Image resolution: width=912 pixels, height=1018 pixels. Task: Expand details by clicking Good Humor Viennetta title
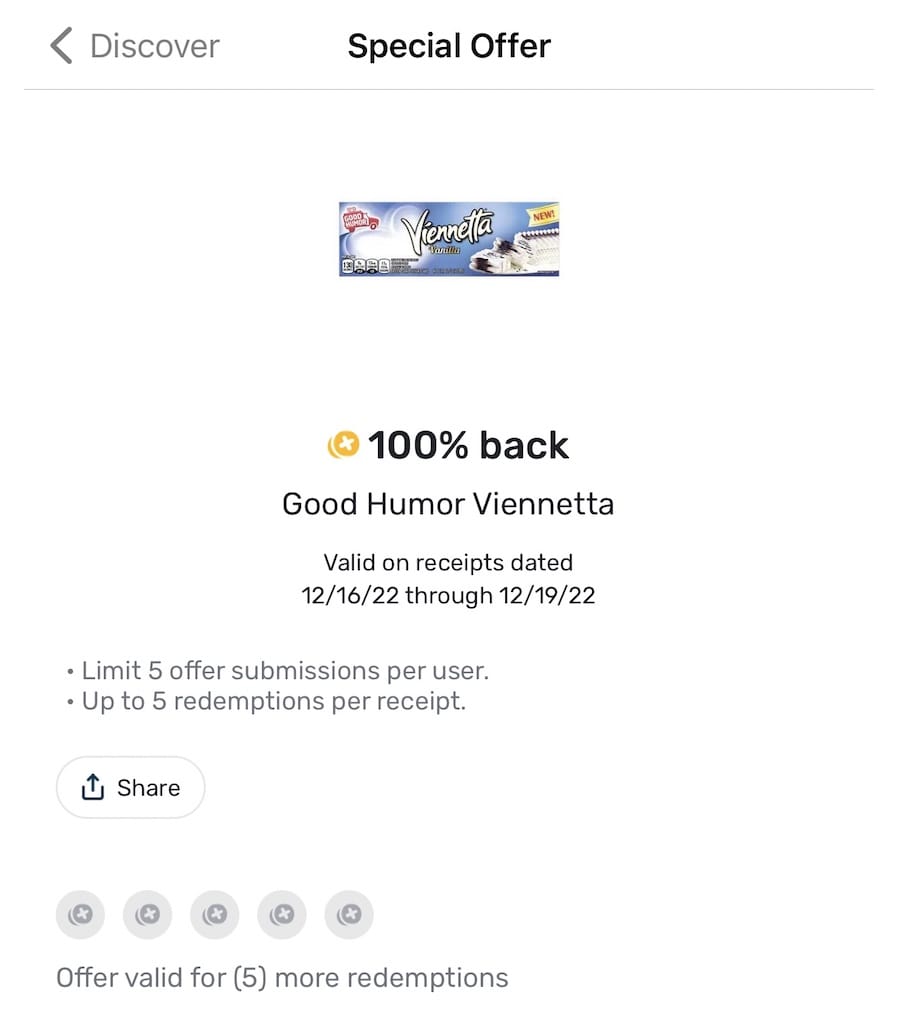[447, 503]
